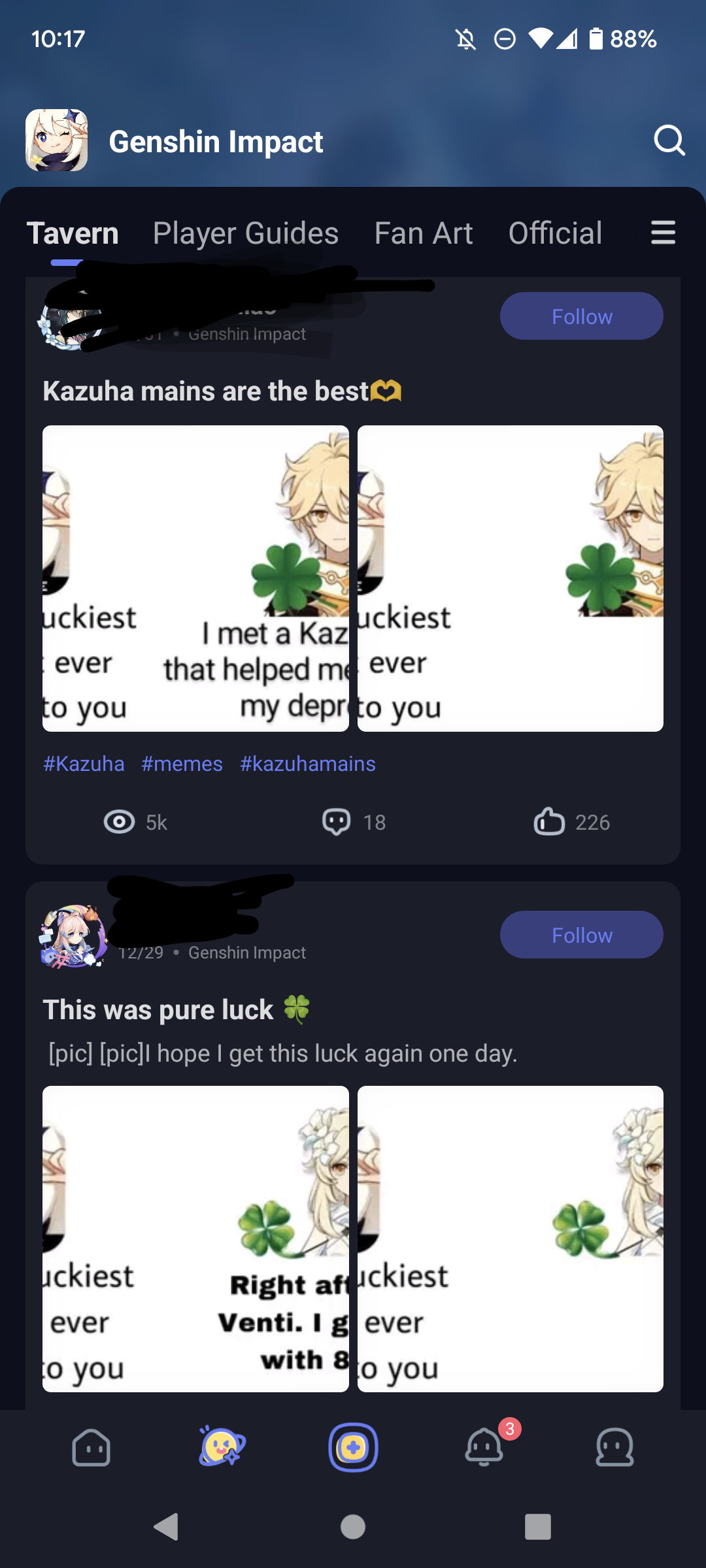
Task: Follow the author of 'This was pure luck'
Action: 582,935
